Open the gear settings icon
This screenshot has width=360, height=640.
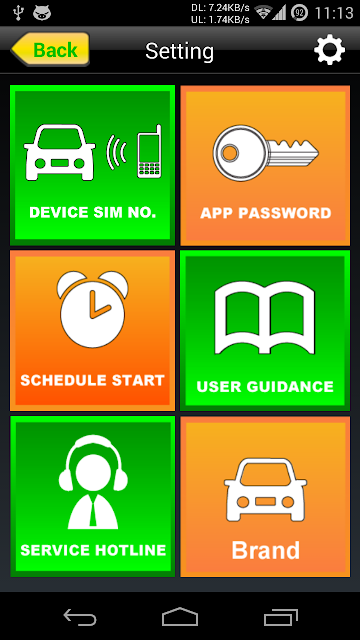pyautogui.click(x=329, y=50)
